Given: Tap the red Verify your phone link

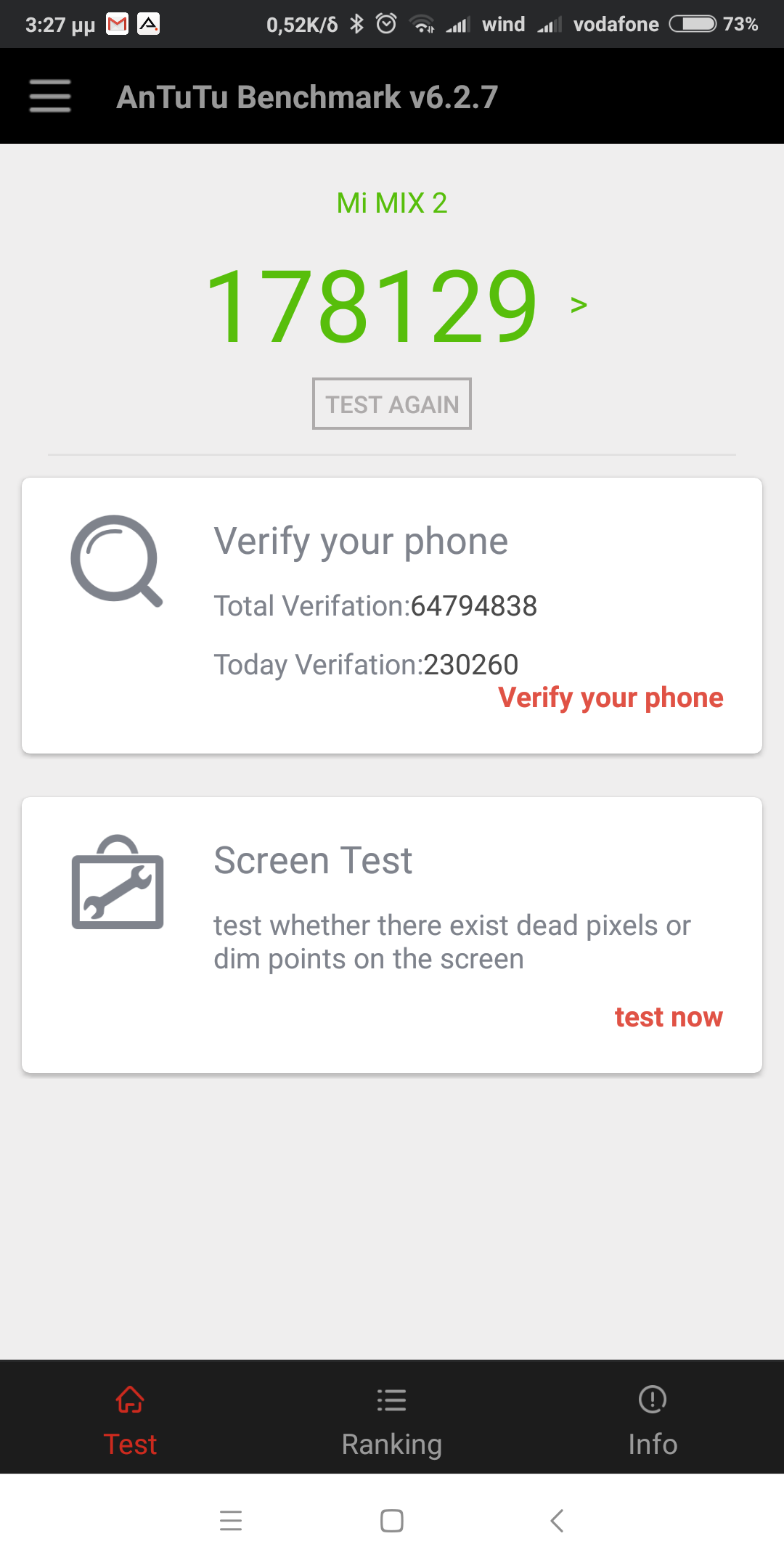Looking at the screenshot, I should coord(611,698).
